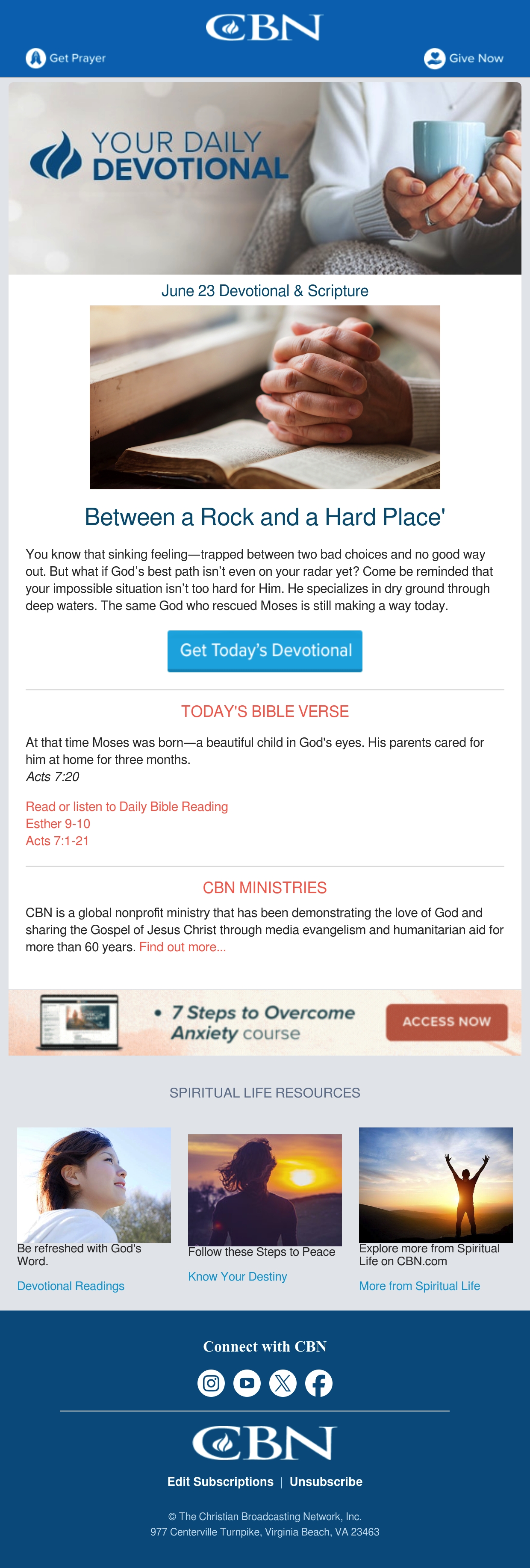
Task: Open the Know Your Destiny link
Action: click(237, 1276)
